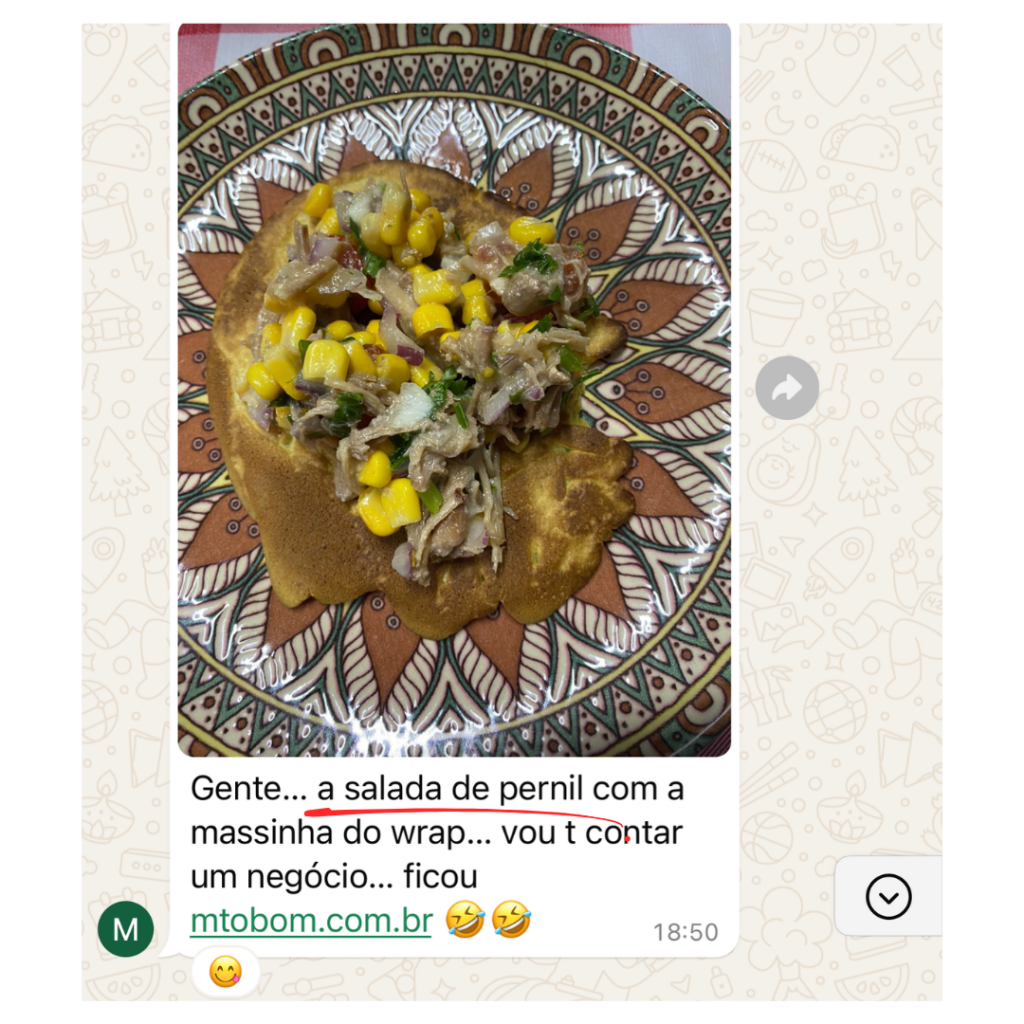View the emoji reaction on the message
The width and height of the screenshot is (1024, 1024).
click(226, 971)
